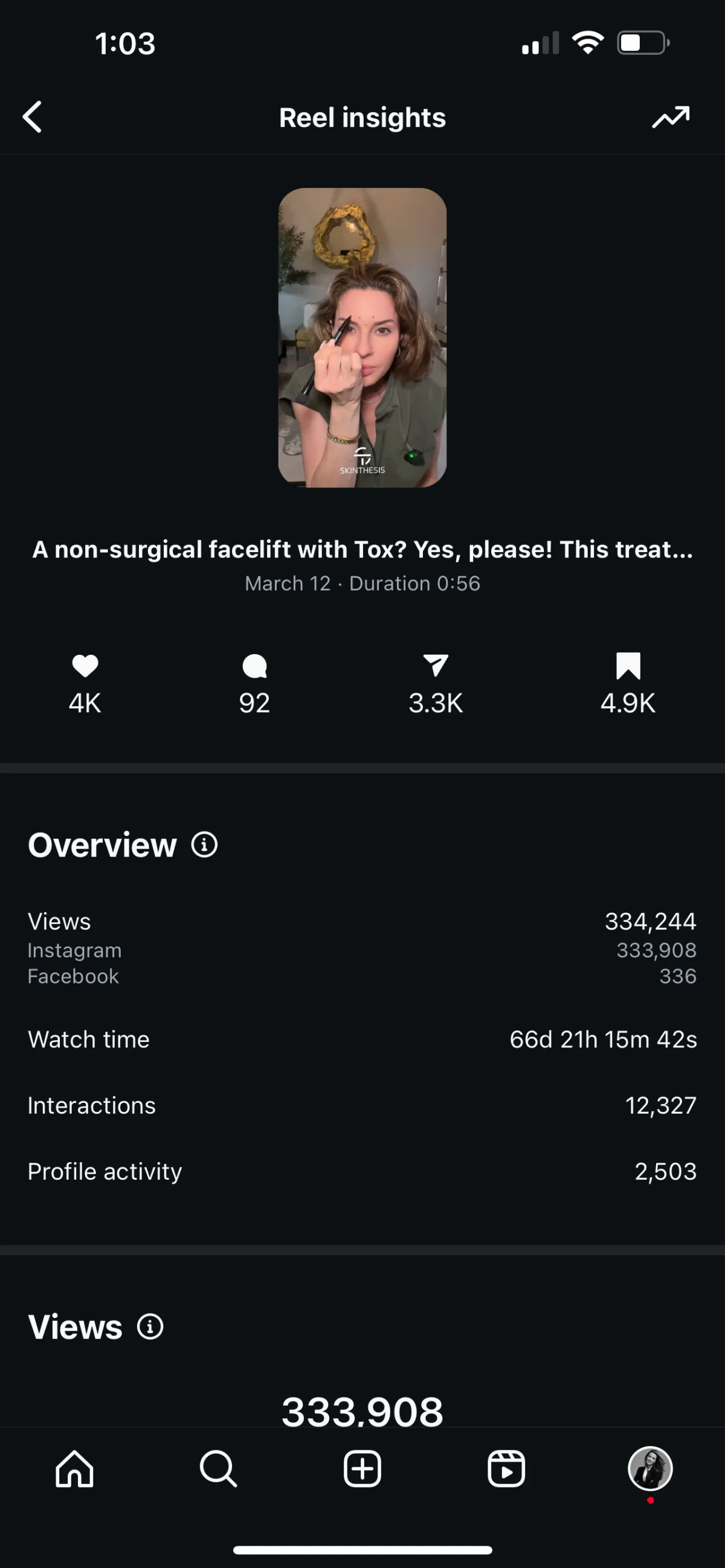The height and width of the screenshot is (1568, 725).
Task: Switch to the Home tab
Action: 74,1468
